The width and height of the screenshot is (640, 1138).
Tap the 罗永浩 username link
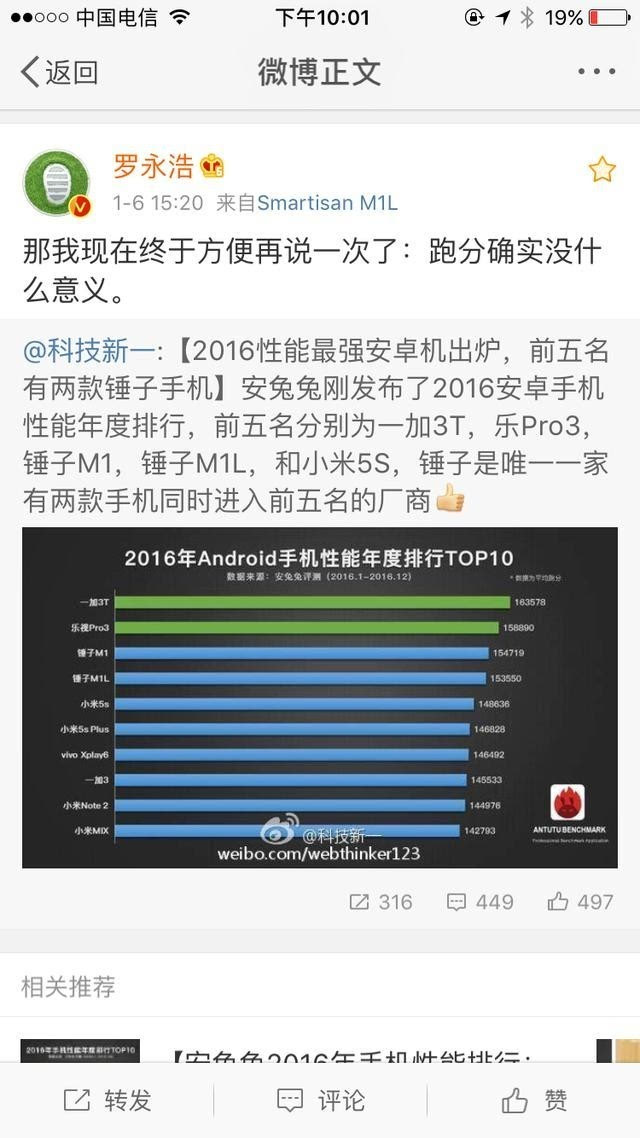tap(153, 166)
